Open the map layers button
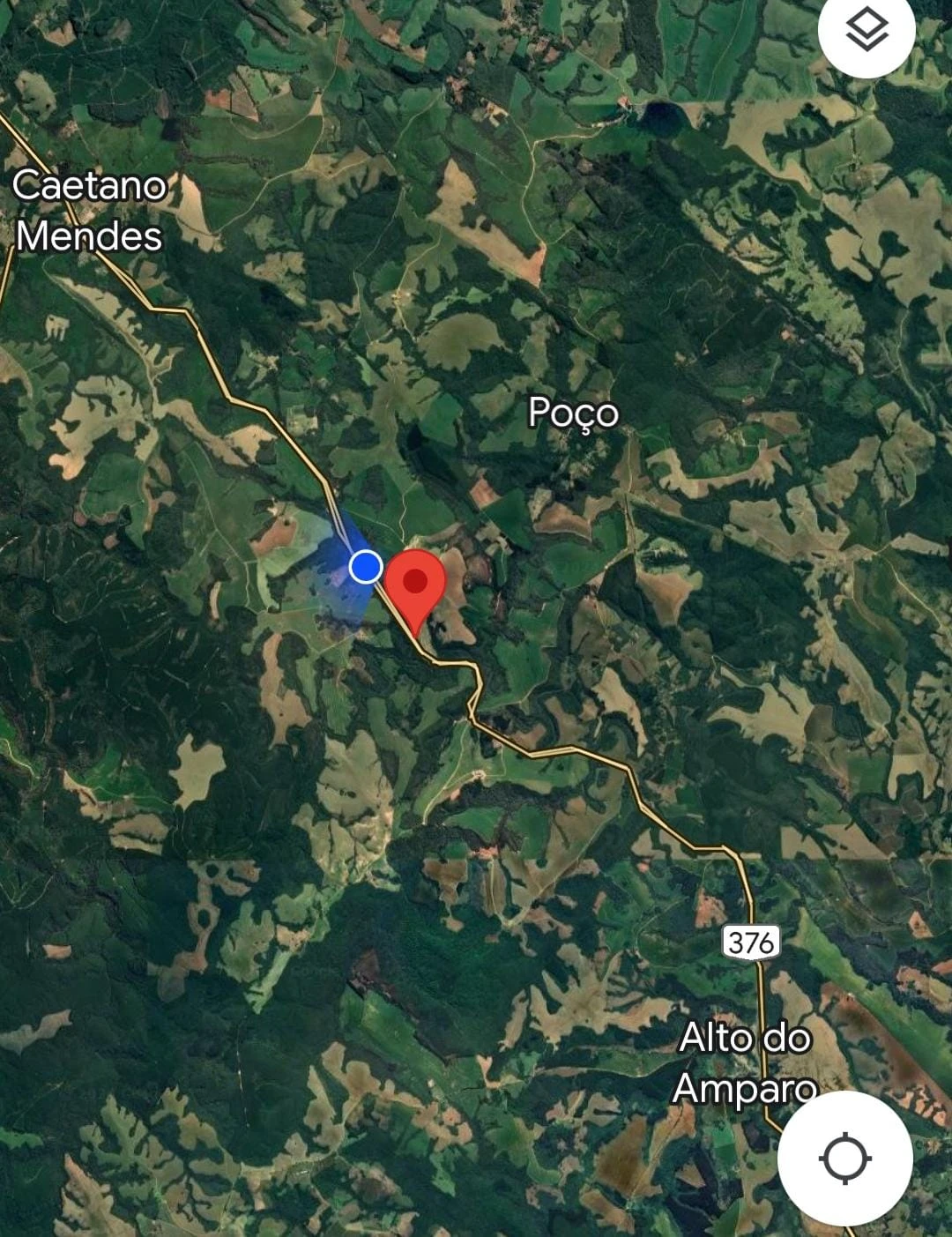Viewport: 952px width, 1237px height. click(866, 31)
